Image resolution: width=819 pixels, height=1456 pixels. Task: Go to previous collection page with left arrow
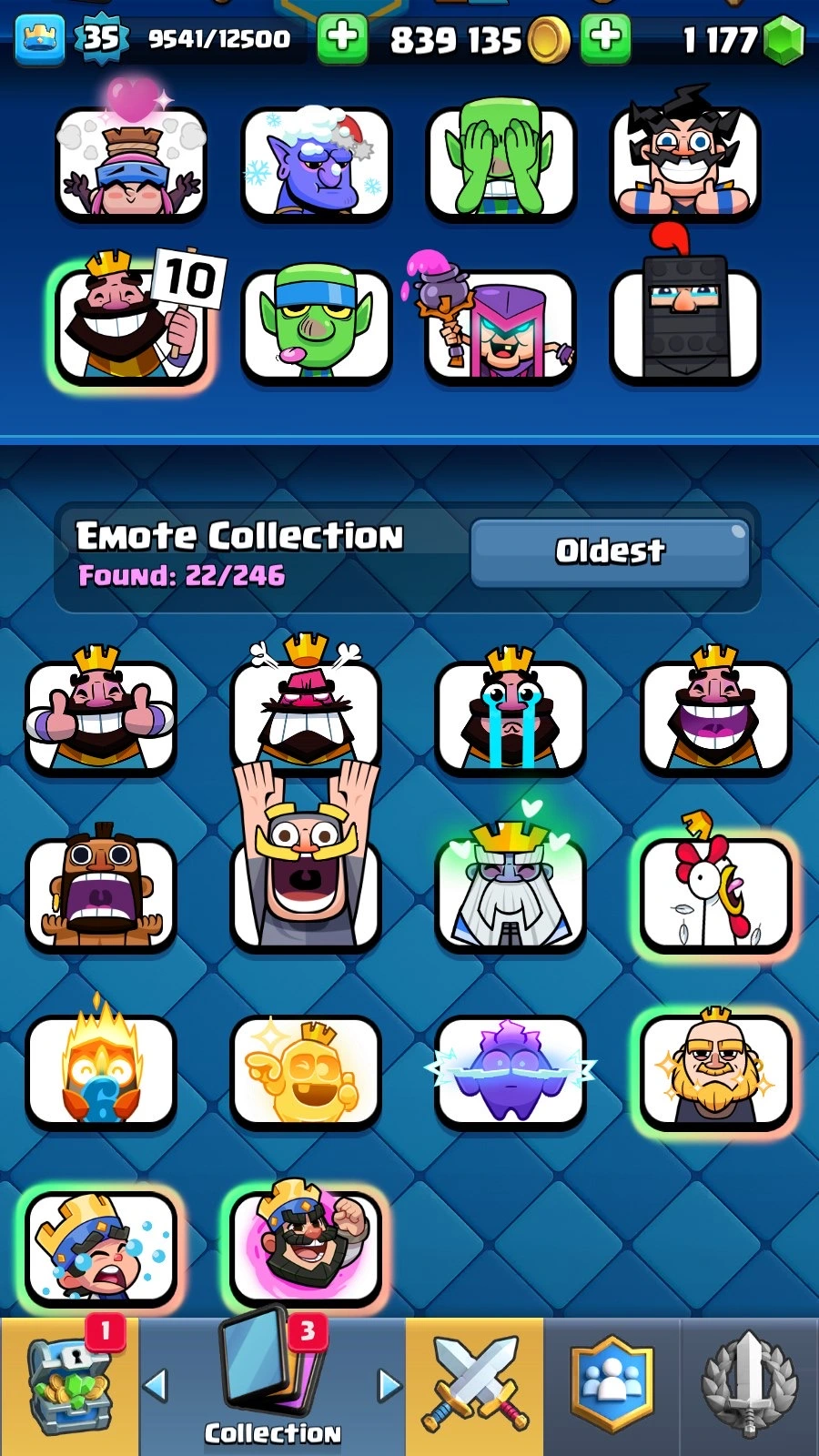tap(157, 1385)
